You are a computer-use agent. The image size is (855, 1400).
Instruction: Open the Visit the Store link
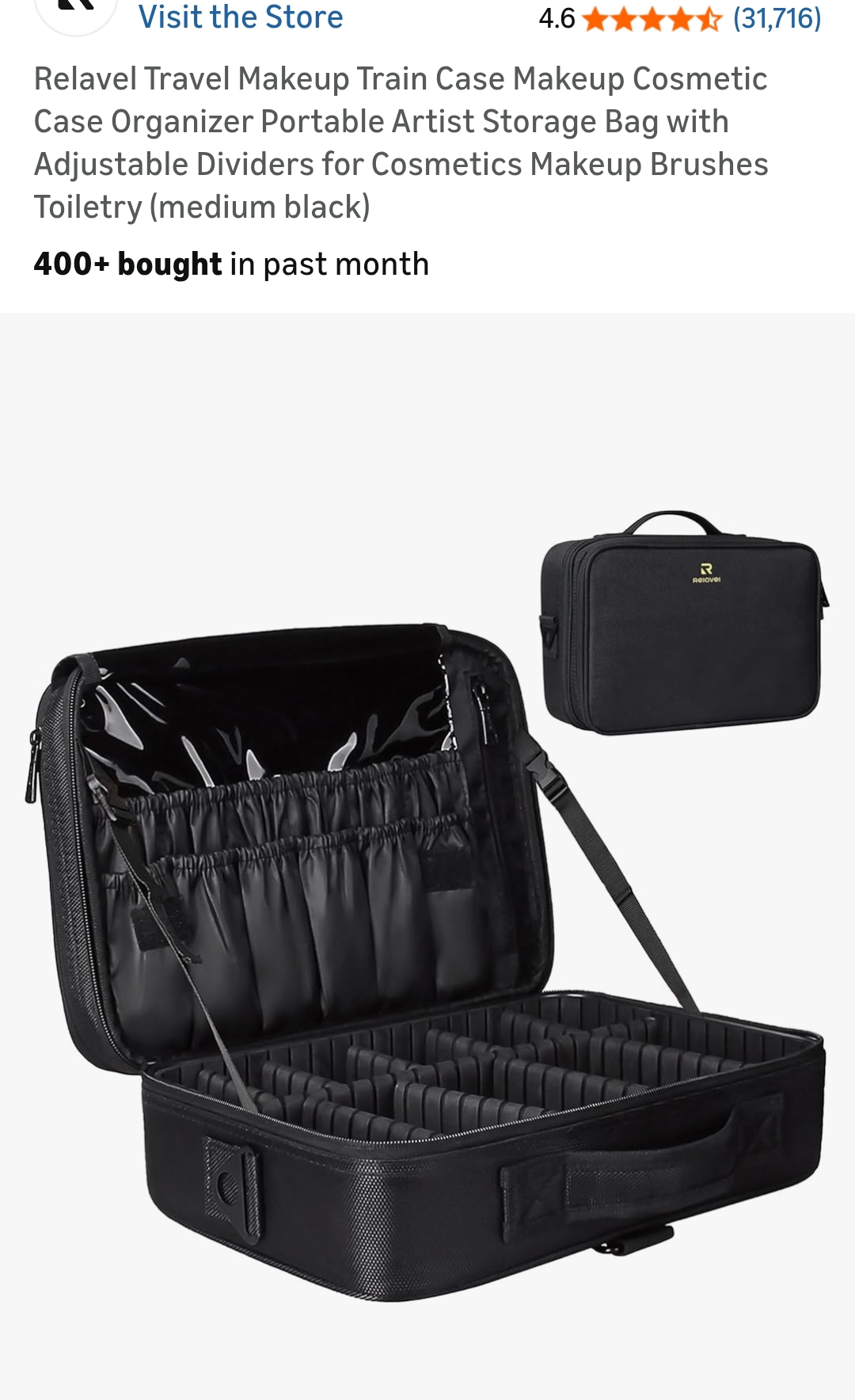point(241,17)
